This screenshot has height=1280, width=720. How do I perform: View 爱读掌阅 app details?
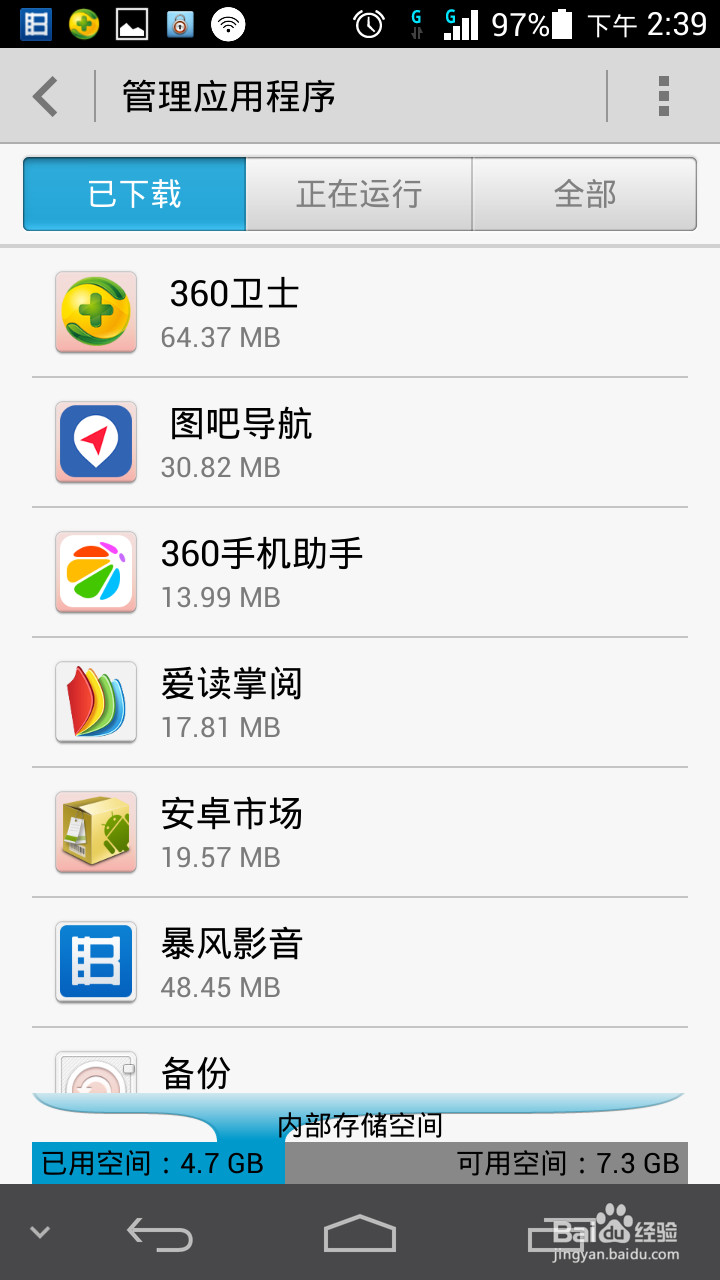[360, 703]
